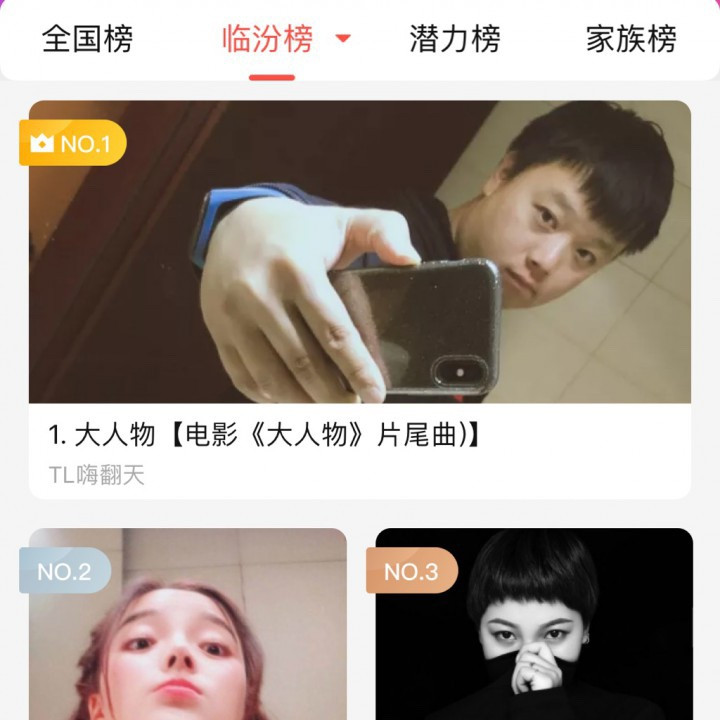Image resolution: width=720 pixels, height=720 pixels.
Task: Switch to the 全国榜 tab
Action: click(x=87, y=40)
